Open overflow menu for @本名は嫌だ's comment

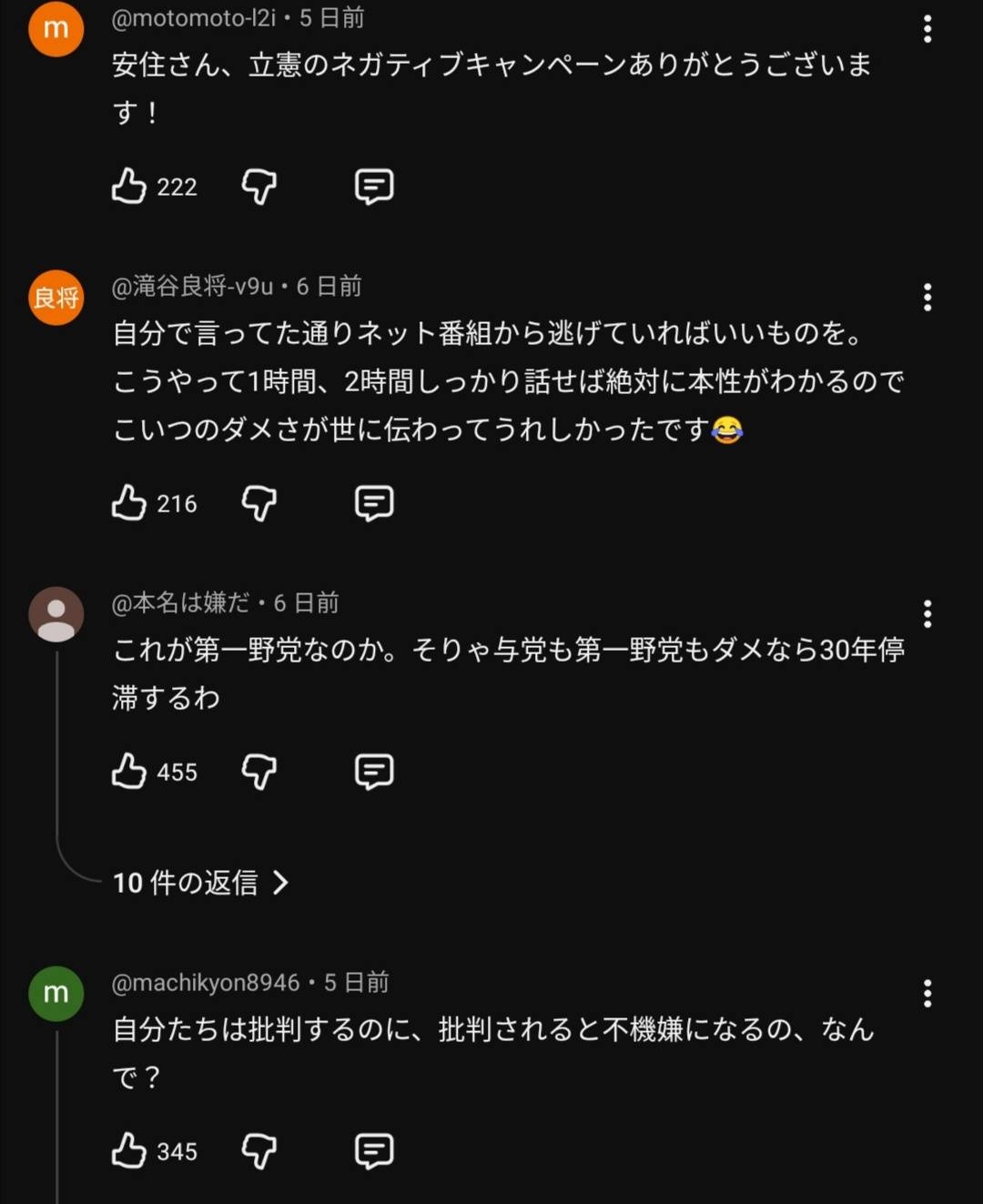(x=927, y=614)
